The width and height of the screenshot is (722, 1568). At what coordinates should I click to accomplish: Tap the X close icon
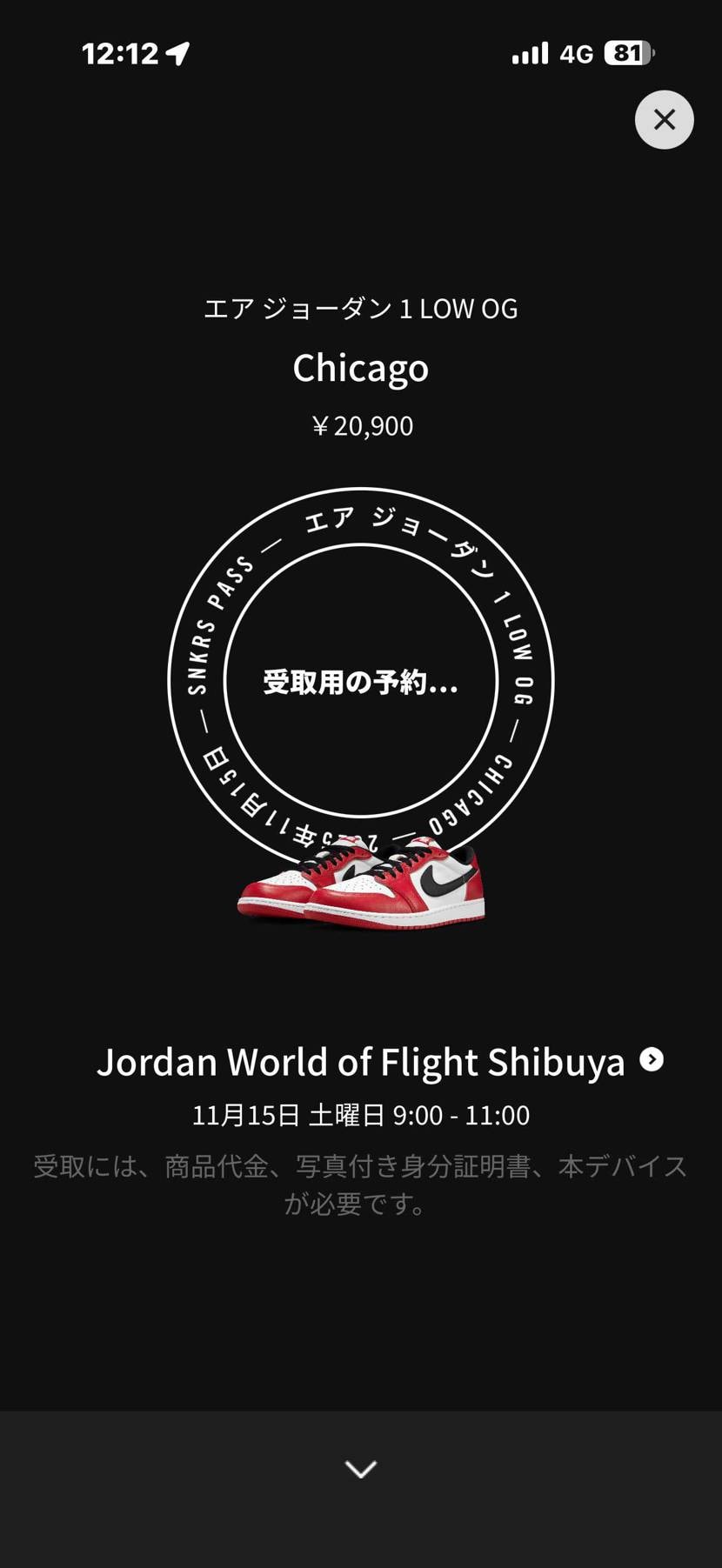[664, 120]
